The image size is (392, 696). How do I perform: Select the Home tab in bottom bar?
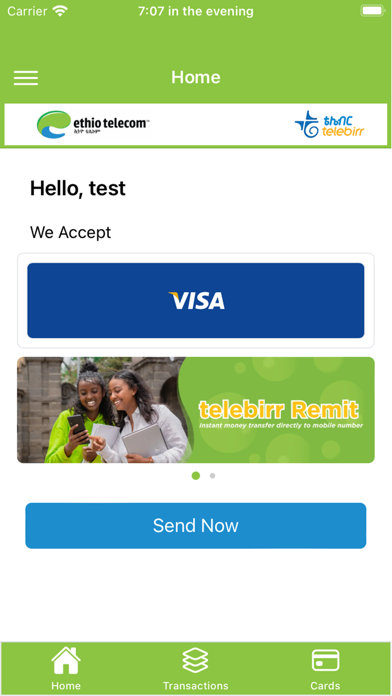[x=66, y=668]
